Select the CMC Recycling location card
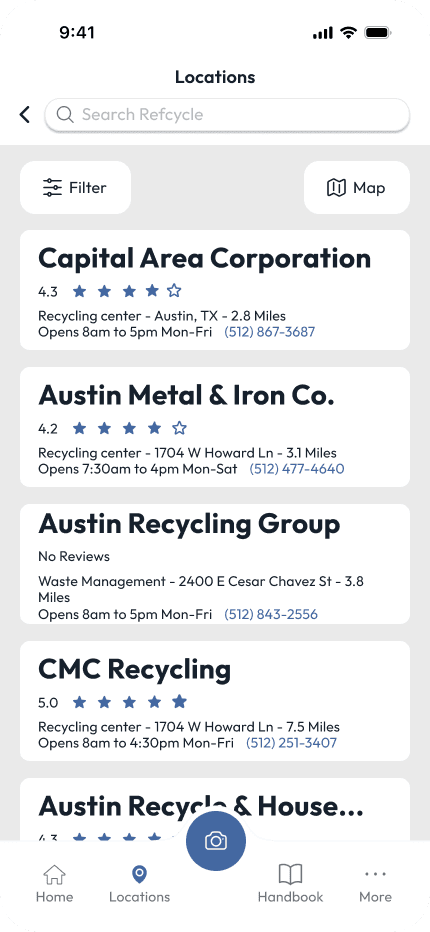The image size is (430, 932). 215,701
